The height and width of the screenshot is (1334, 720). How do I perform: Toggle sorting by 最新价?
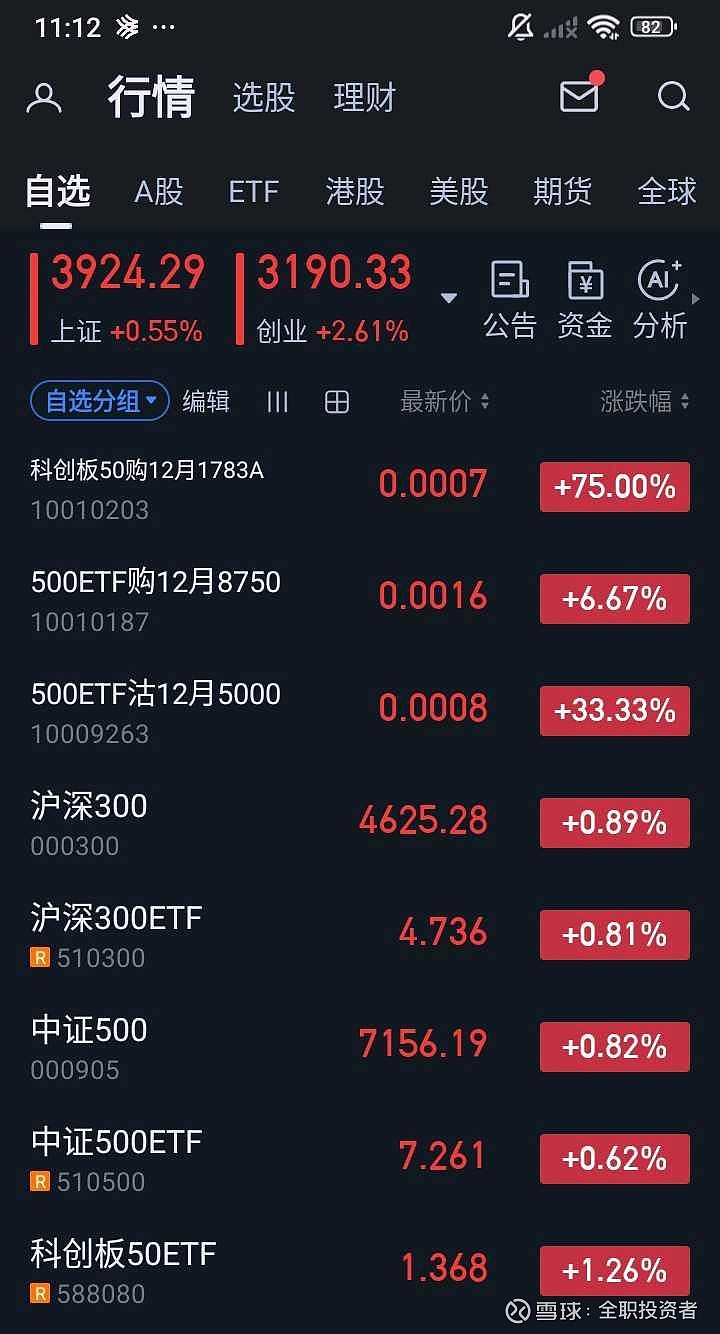[x=444, y=401]
